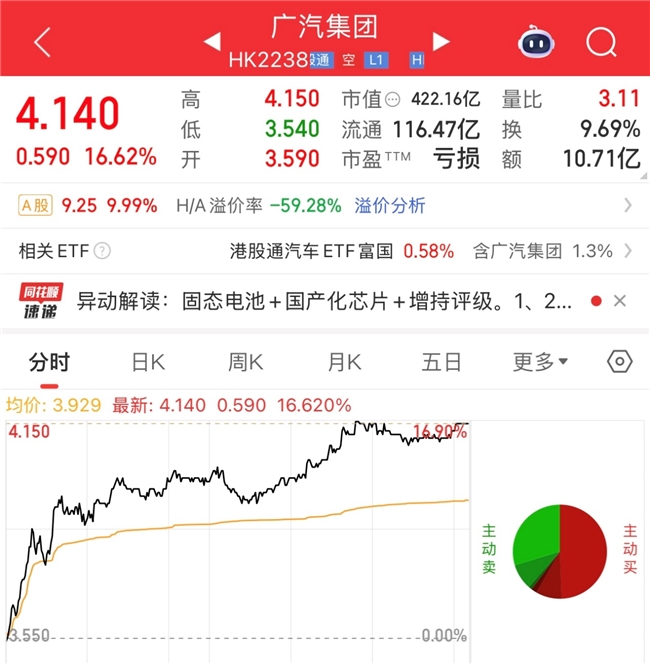The height and width of the screenshot is (664, 650).
Task: Open the search magnifier
Action: 601,42
